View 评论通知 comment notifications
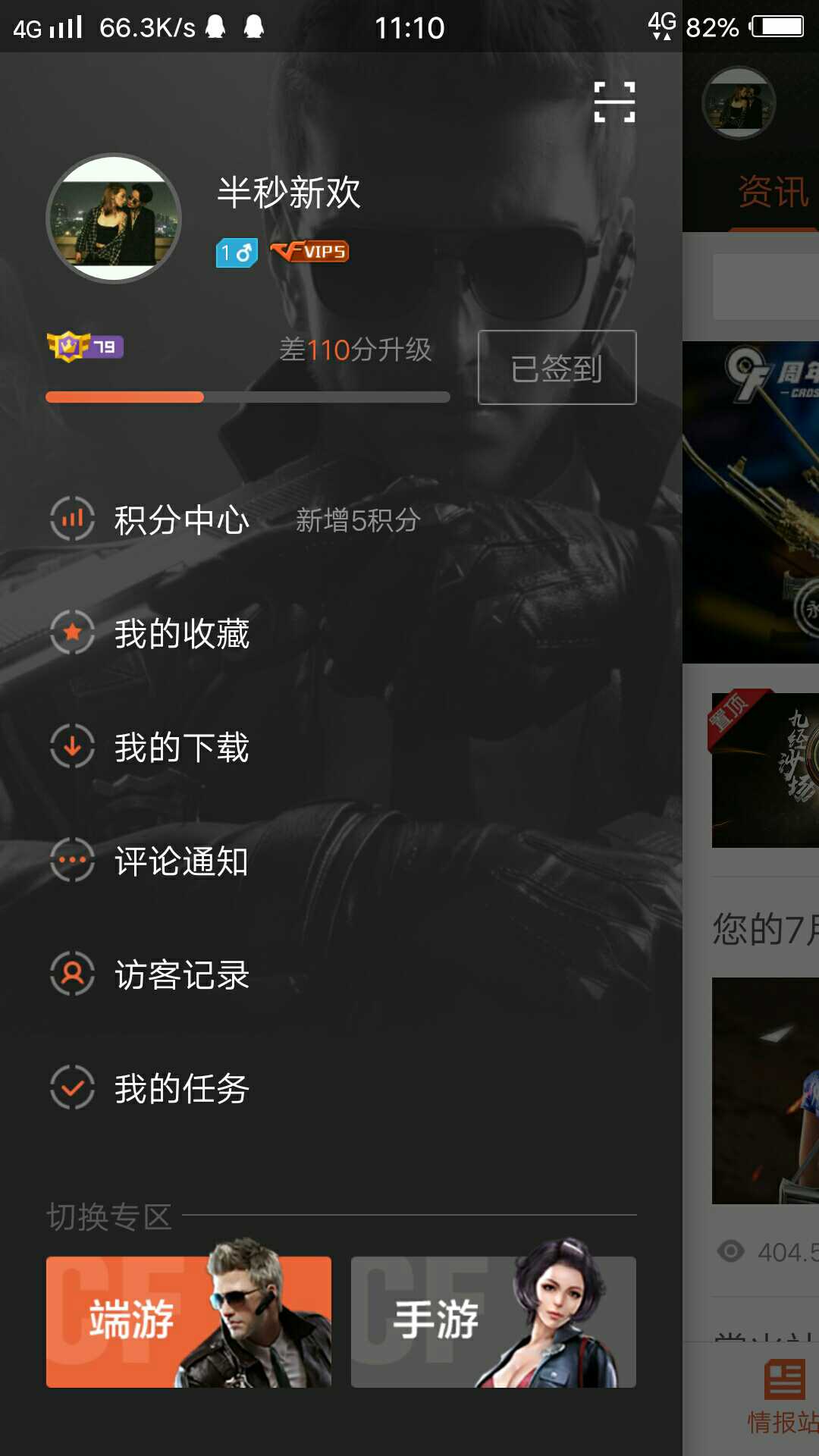819x1456 pixels. coord(182,861)
